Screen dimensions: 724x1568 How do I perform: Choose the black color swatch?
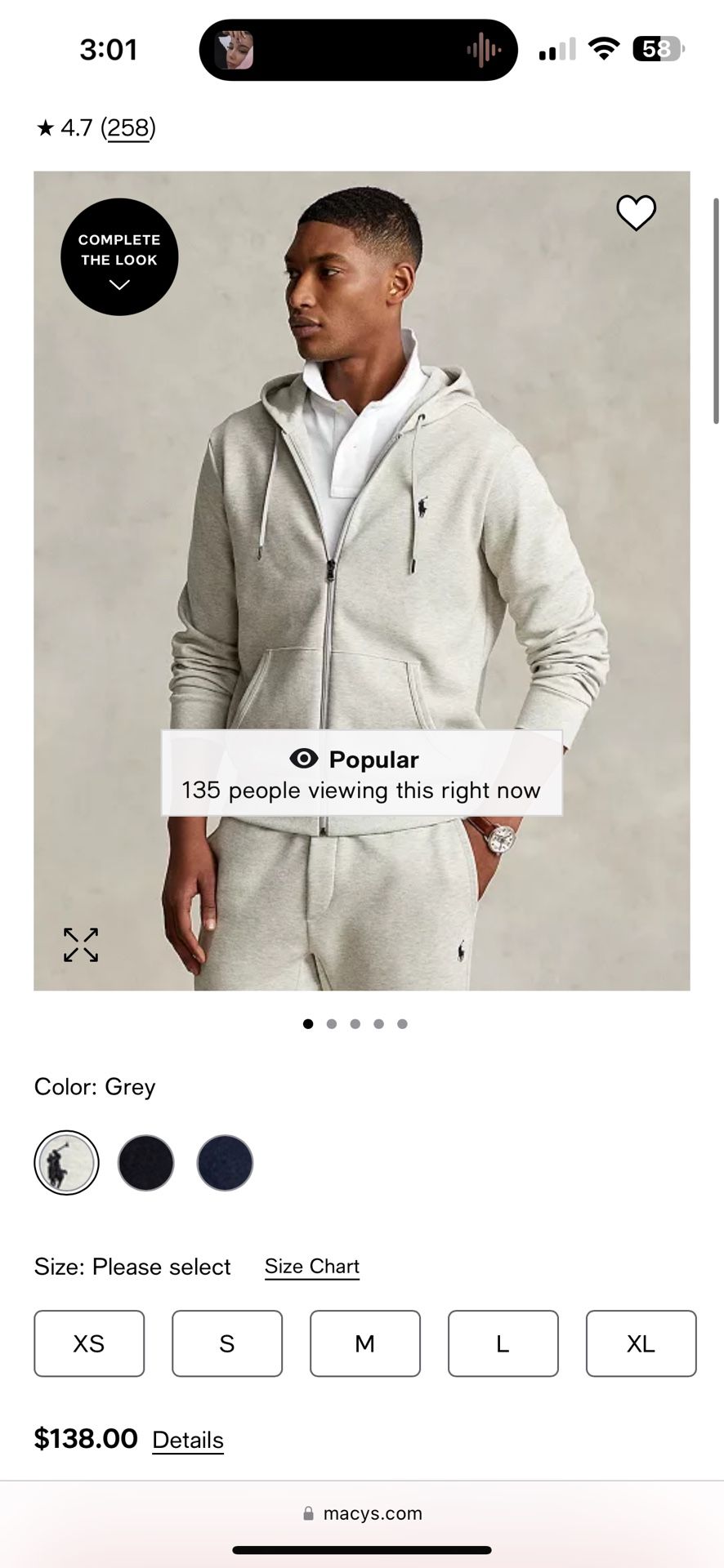145,1162
